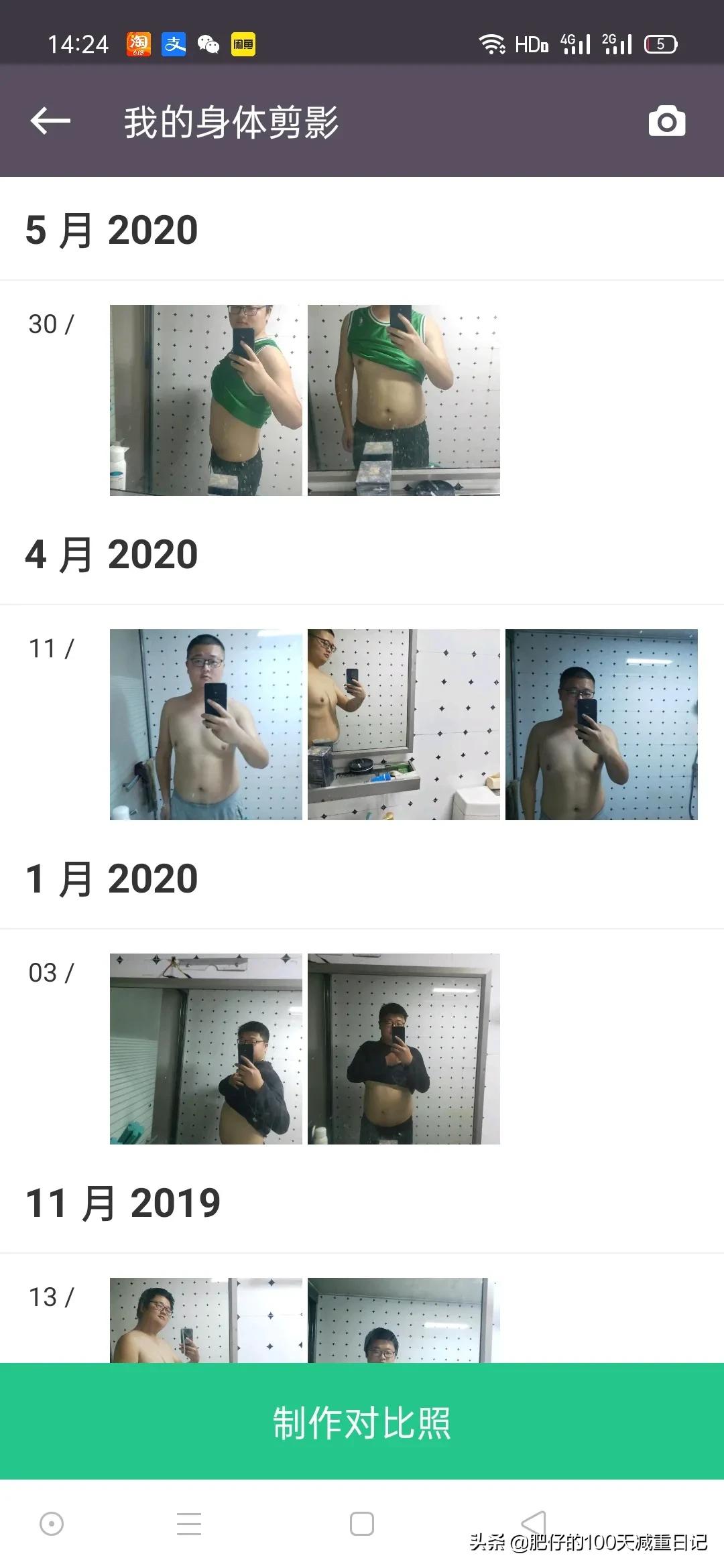Open the second photo from 30 May 2020
724x1568 pixels.
pos(404,400)
